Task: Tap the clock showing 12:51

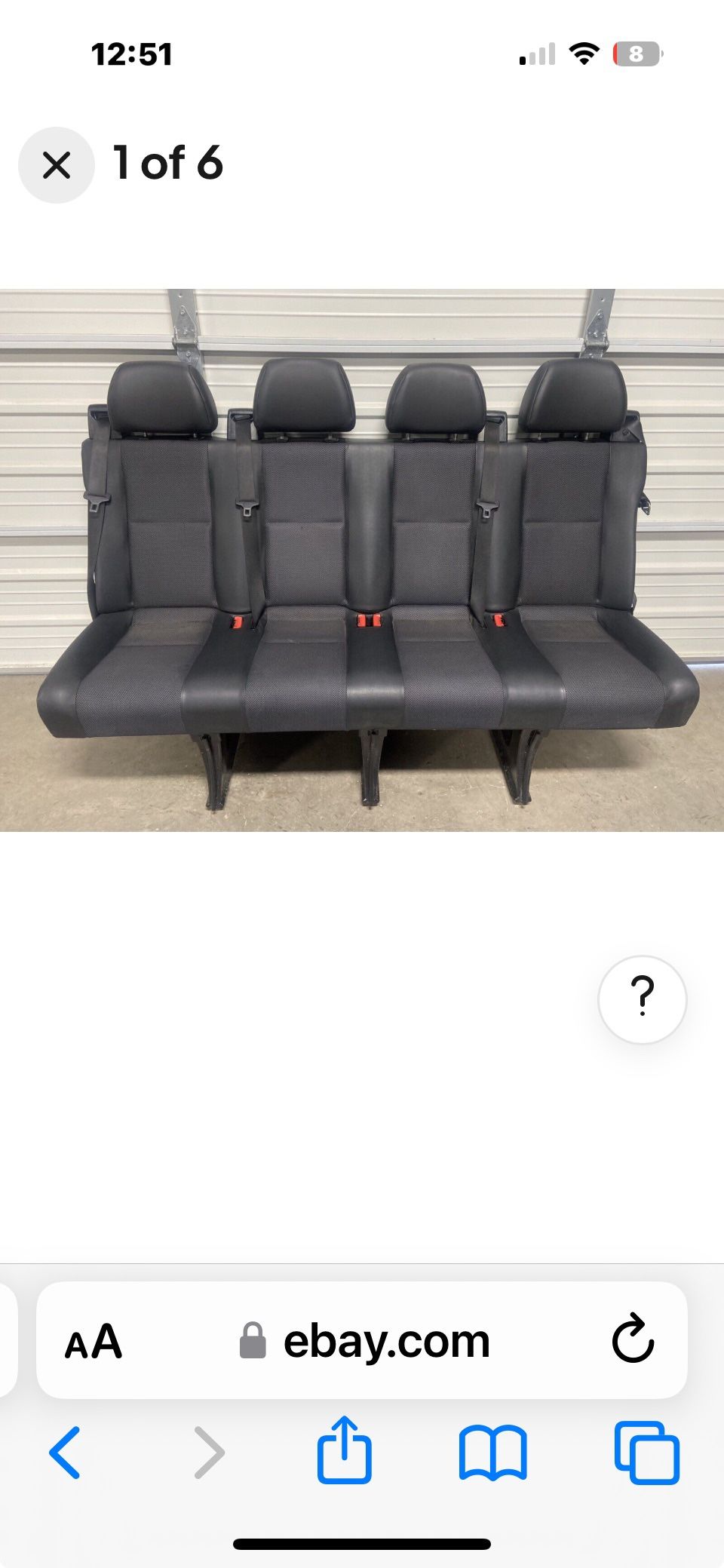Action: (132, 53)
